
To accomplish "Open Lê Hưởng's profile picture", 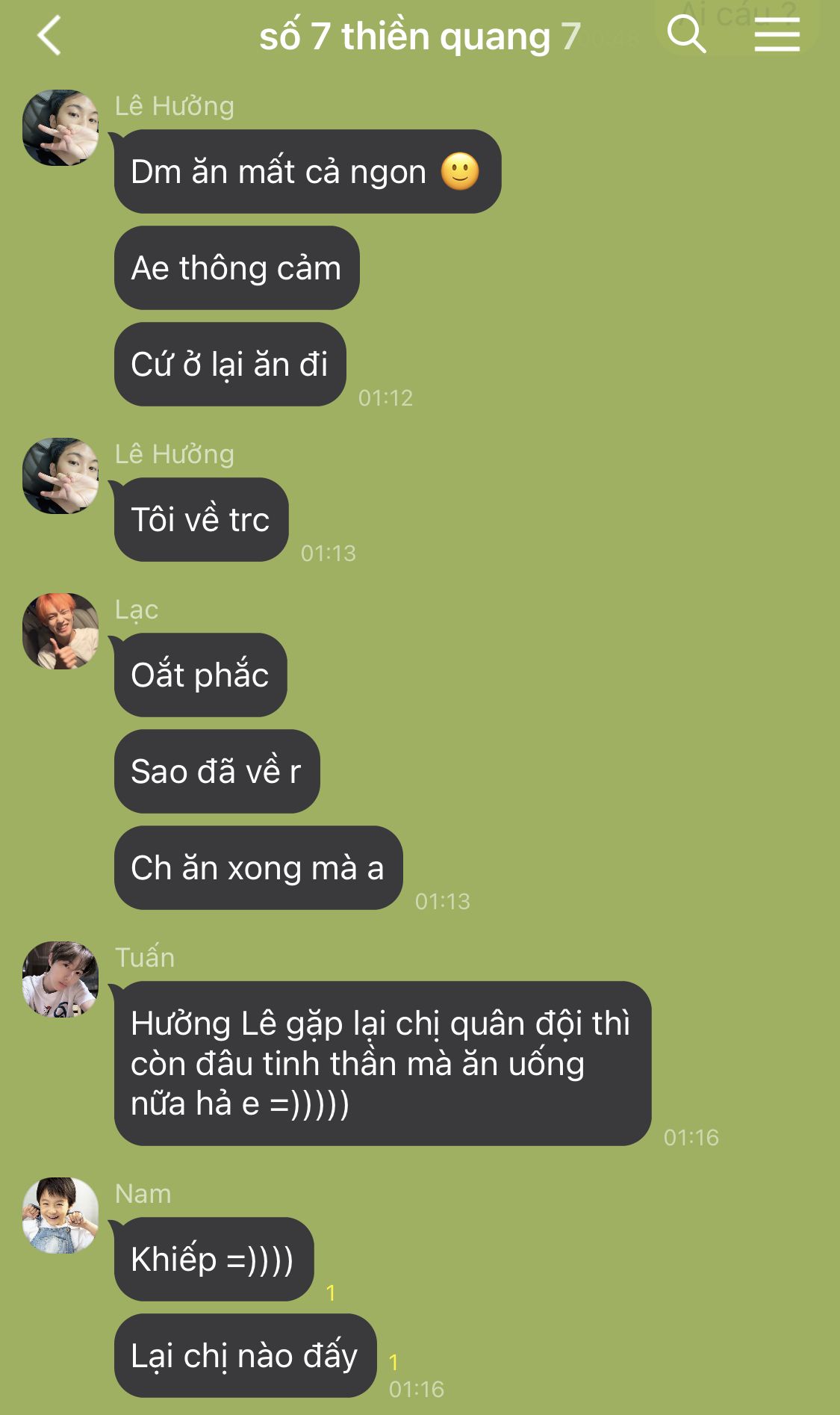I will pos(60,128).
